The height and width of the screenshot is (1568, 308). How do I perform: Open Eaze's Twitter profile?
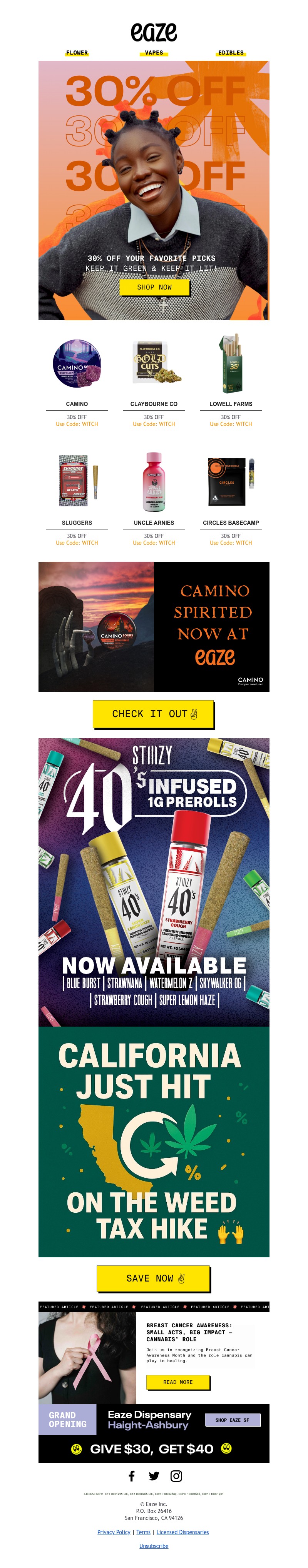click(x=154, y=1475)
